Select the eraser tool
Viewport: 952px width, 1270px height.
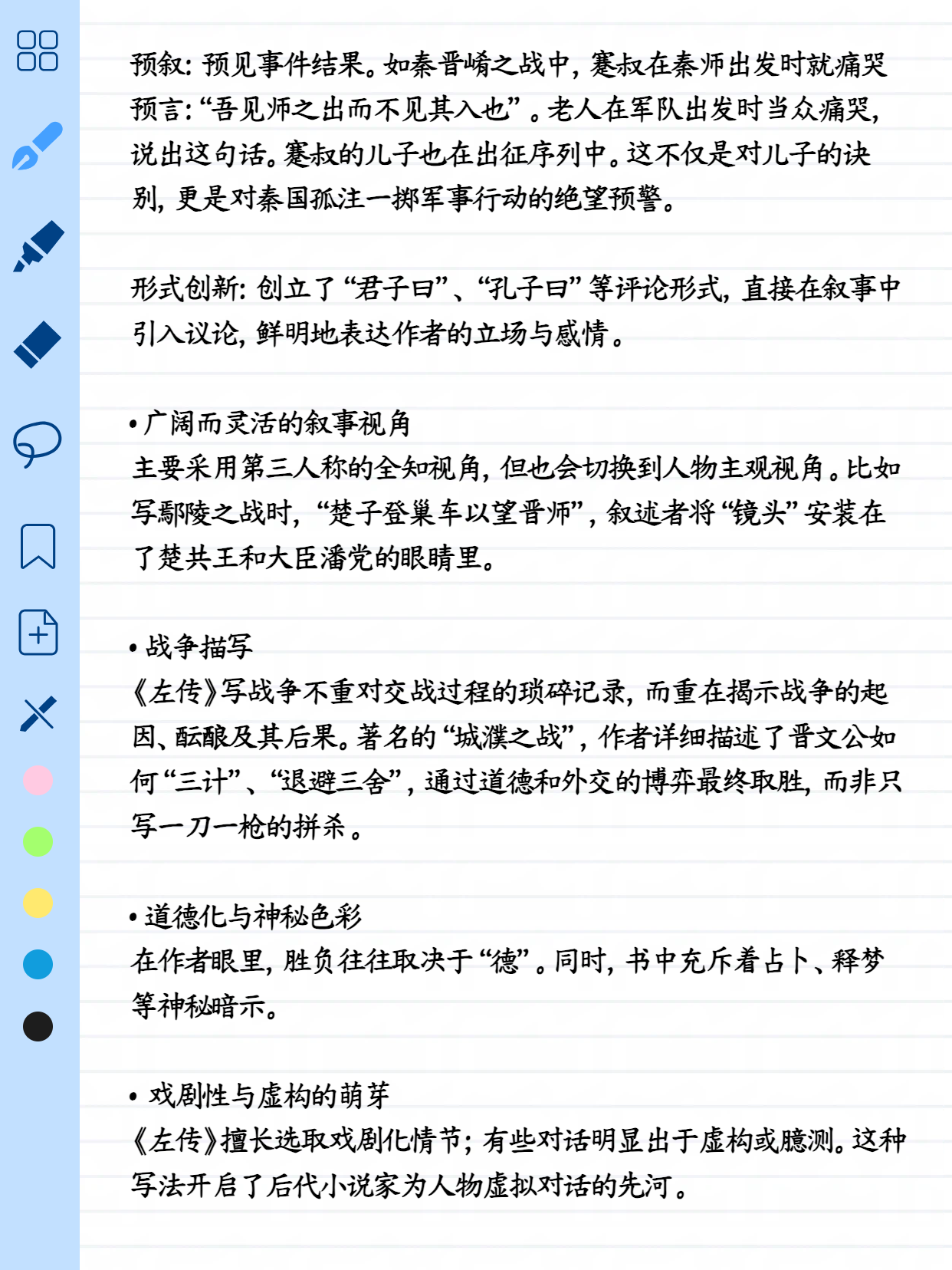click(x=38, y=344)
